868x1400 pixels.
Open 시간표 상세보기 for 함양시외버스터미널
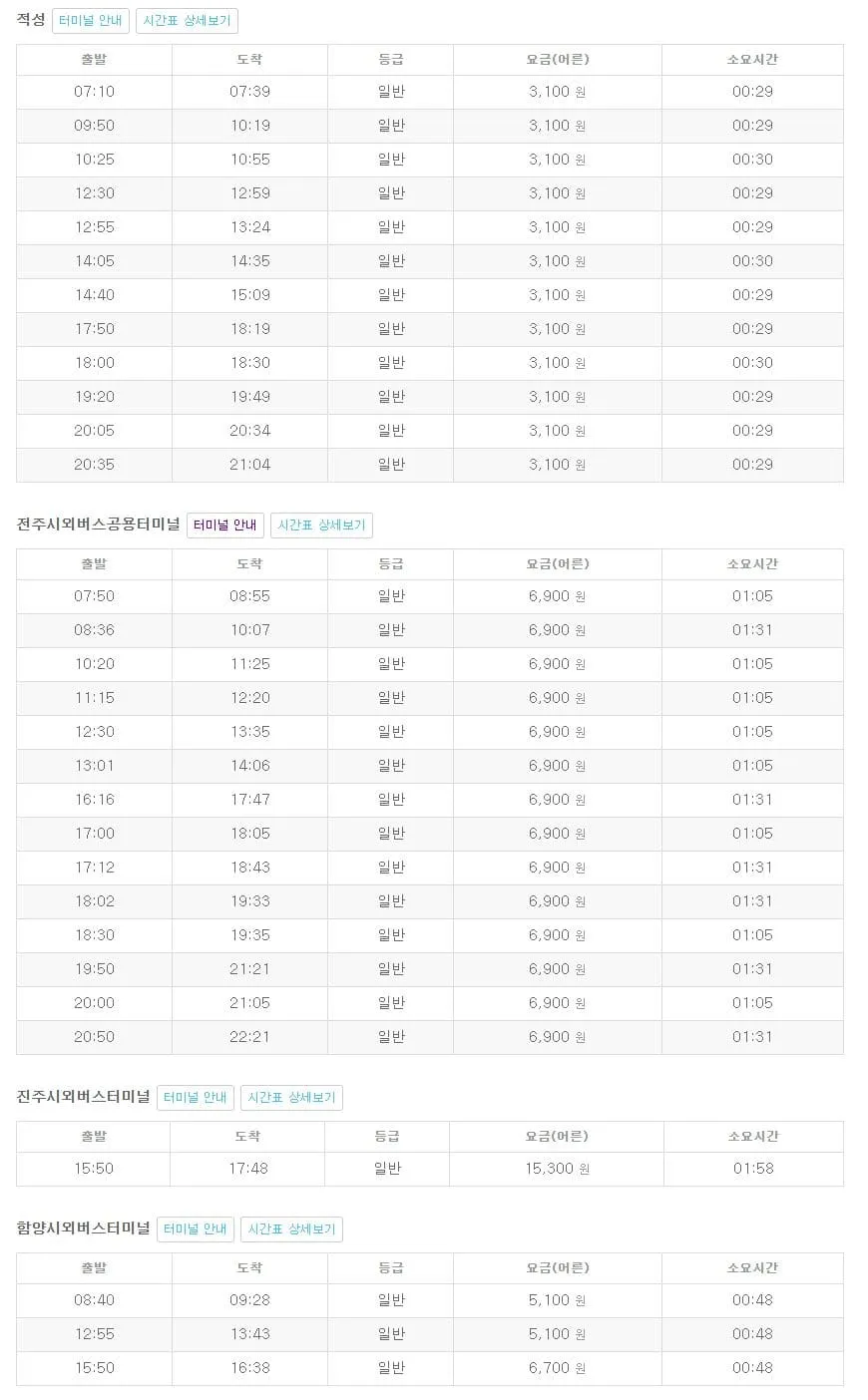click(290, 1228)
